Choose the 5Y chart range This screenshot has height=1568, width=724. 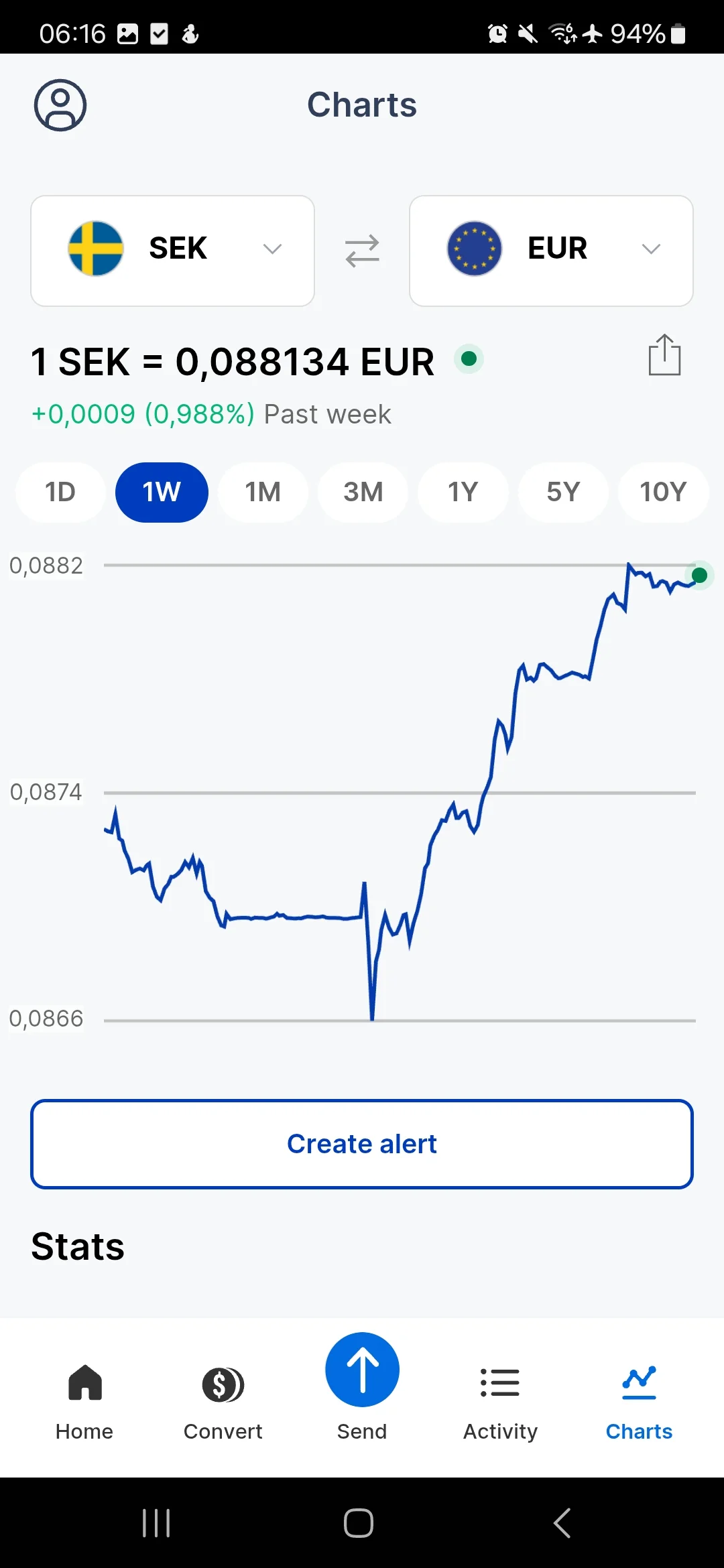tap(563, 493)
